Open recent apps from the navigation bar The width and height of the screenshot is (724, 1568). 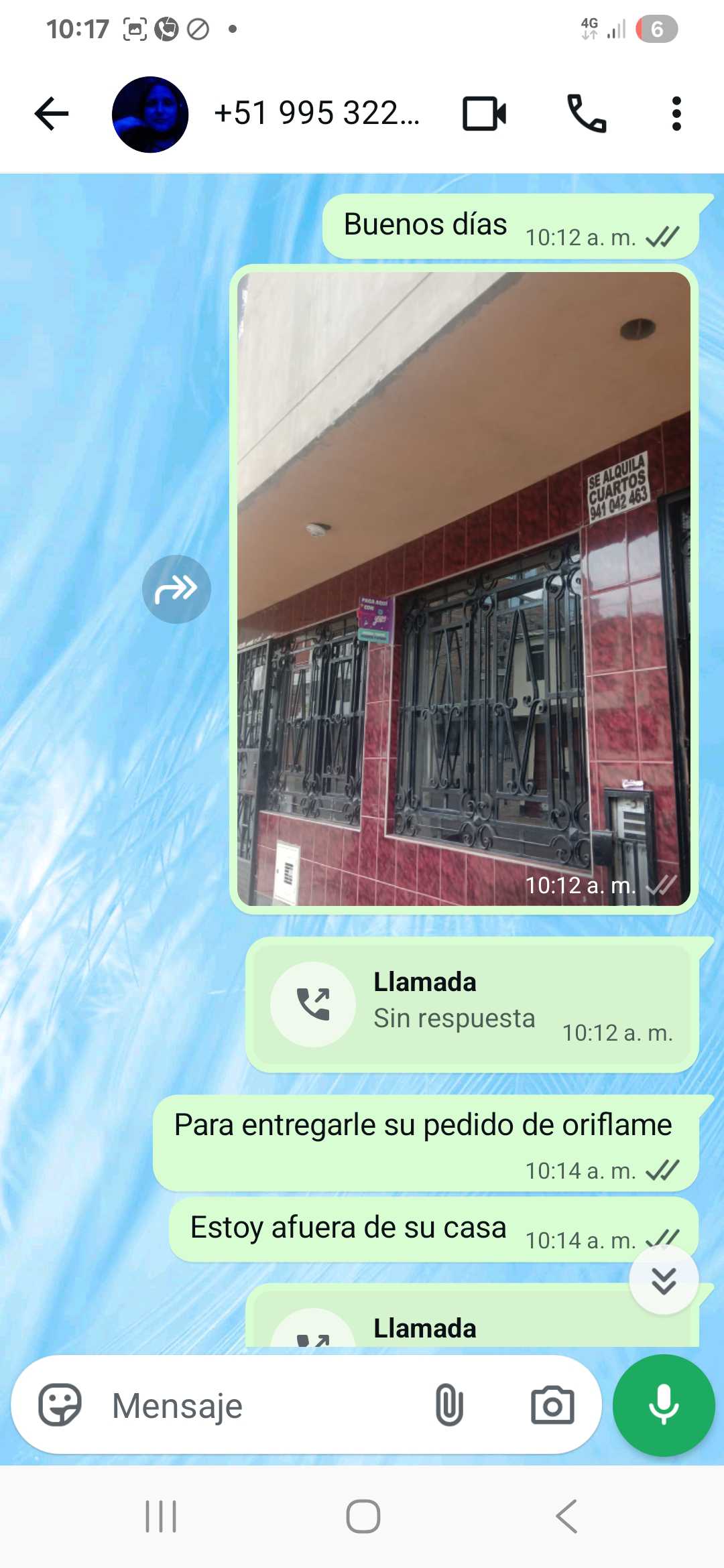[x=161, y=1516]
